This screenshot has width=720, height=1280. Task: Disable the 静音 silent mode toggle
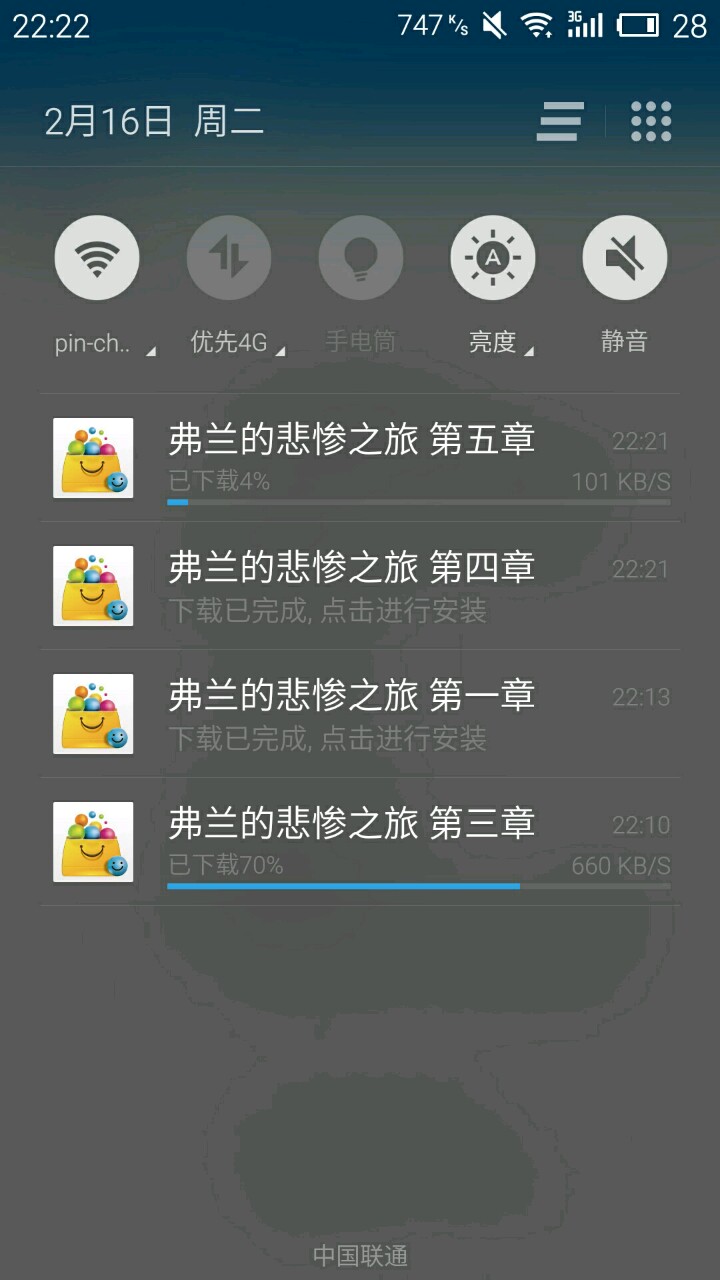625,258
